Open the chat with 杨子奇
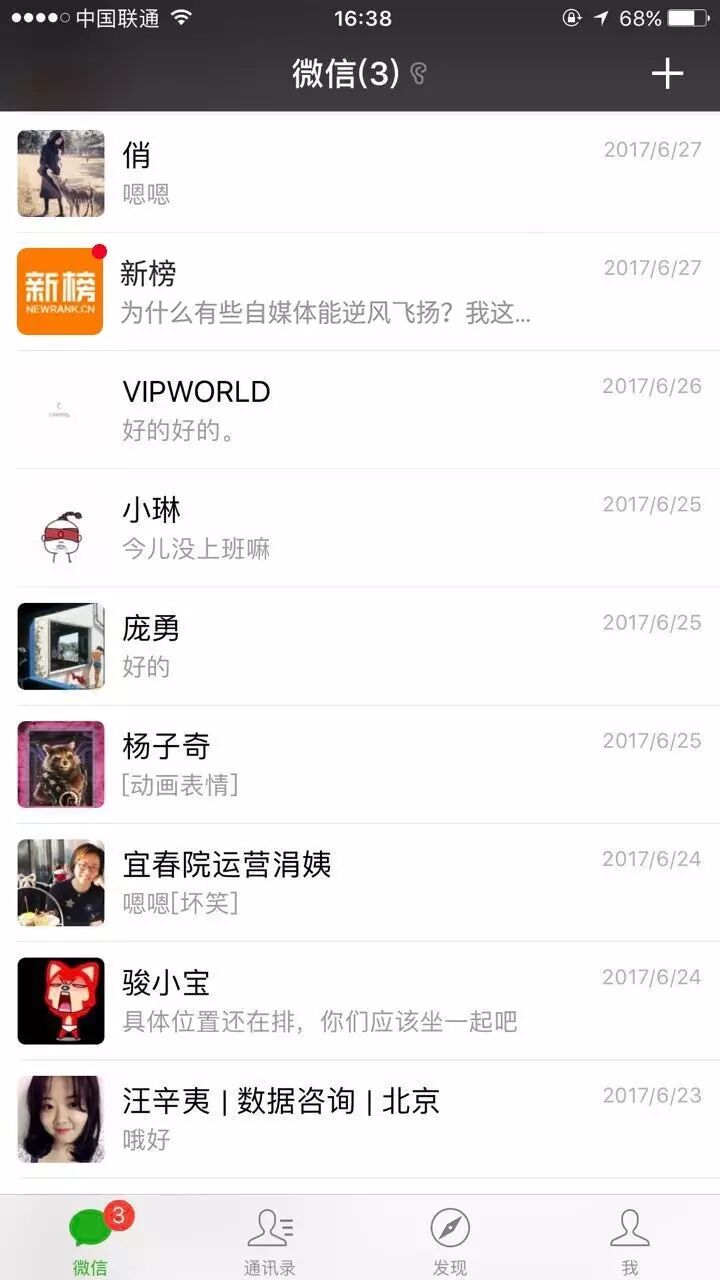The width and height of the screenshot is (720, 1280). pos(360,763)
